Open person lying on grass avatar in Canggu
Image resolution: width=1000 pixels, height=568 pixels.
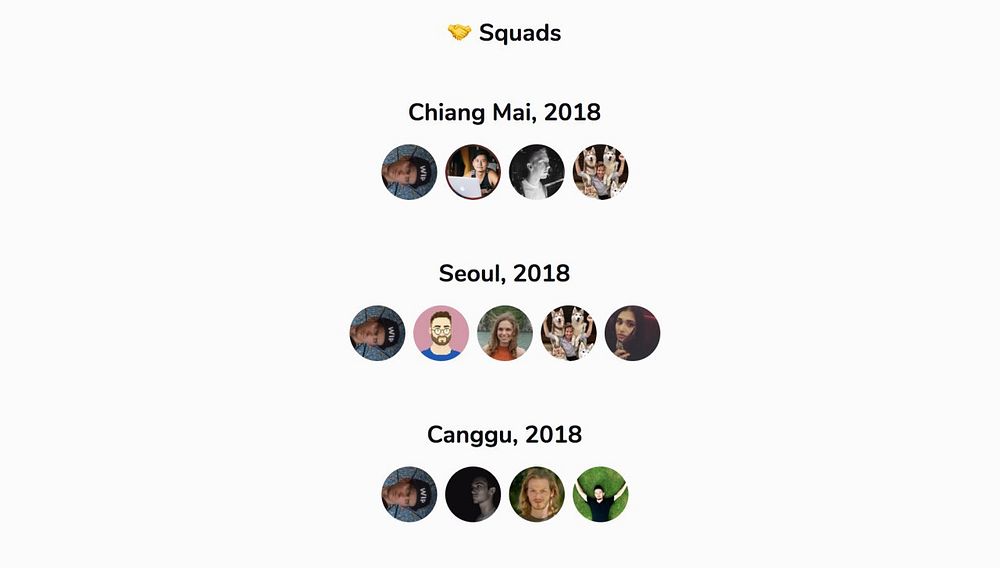coord(601,494)
